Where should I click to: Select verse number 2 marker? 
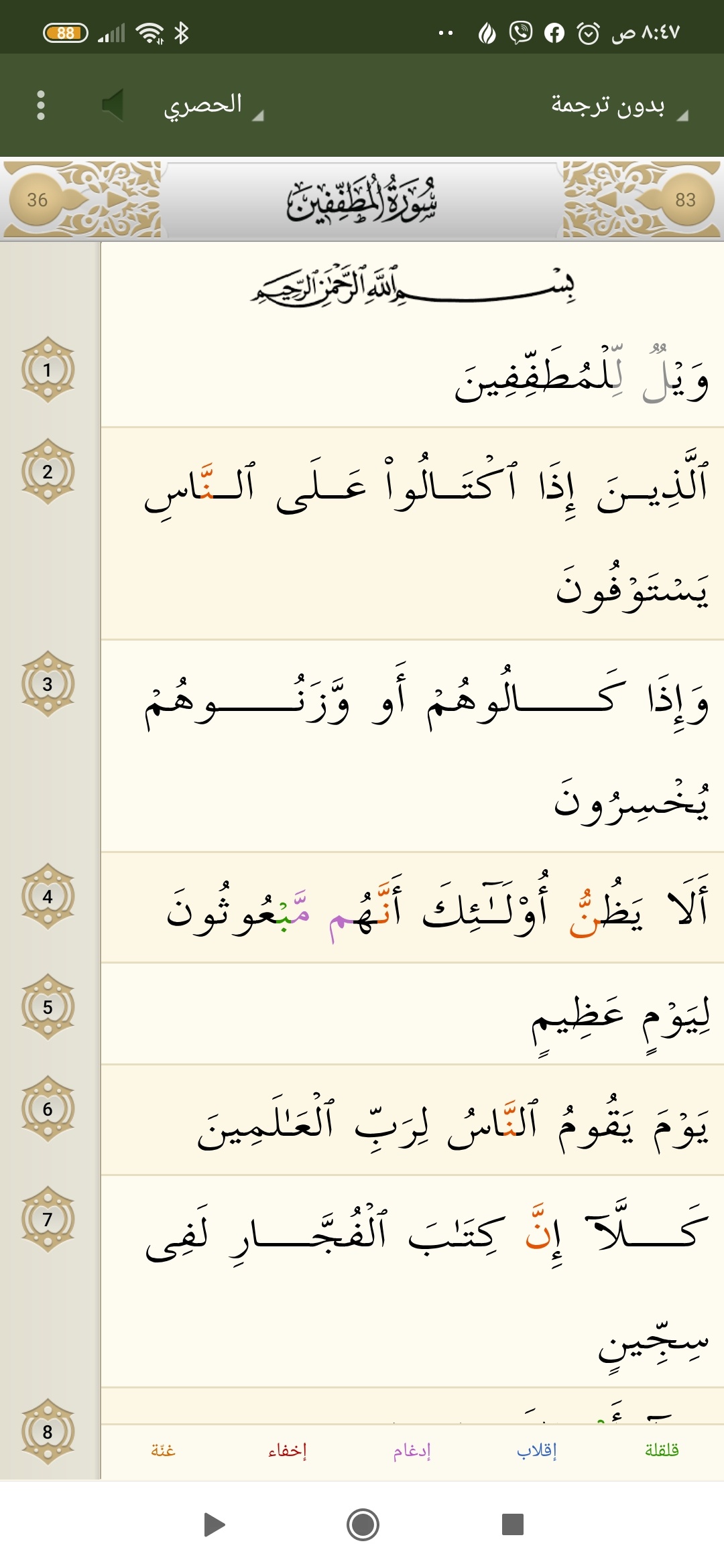48,472
